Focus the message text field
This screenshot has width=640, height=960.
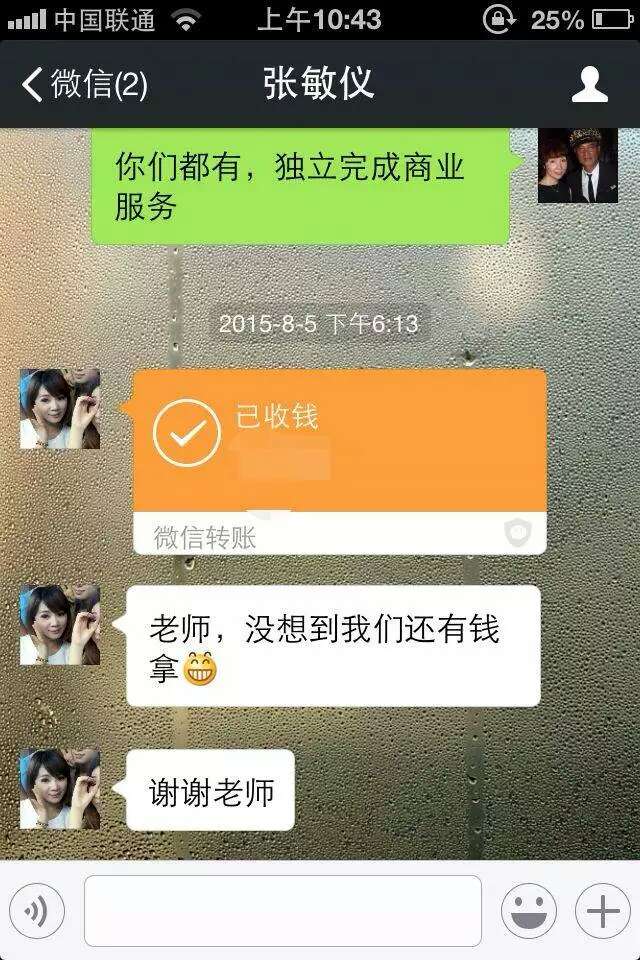(283, 911)
